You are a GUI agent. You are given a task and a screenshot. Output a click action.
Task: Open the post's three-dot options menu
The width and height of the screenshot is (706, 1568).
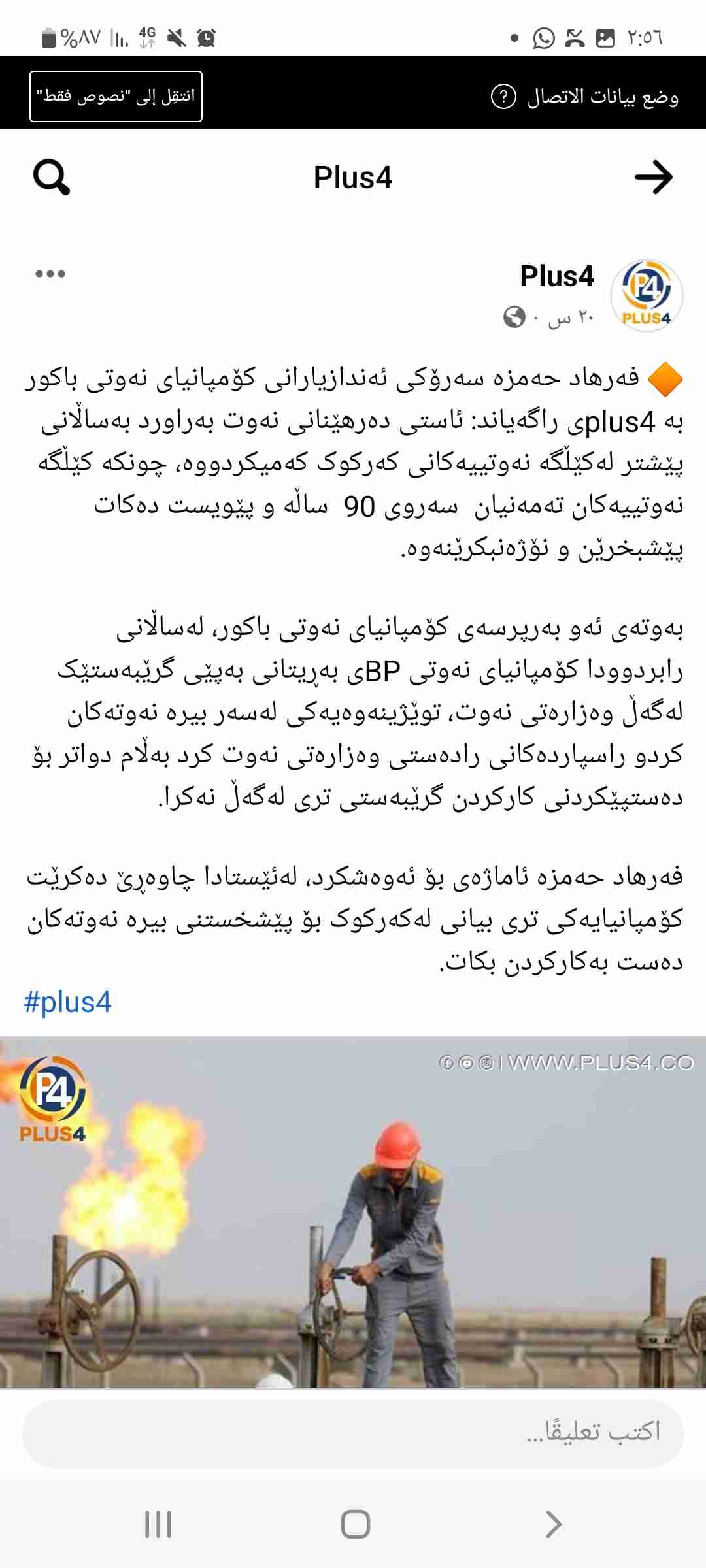pos(50,274)
